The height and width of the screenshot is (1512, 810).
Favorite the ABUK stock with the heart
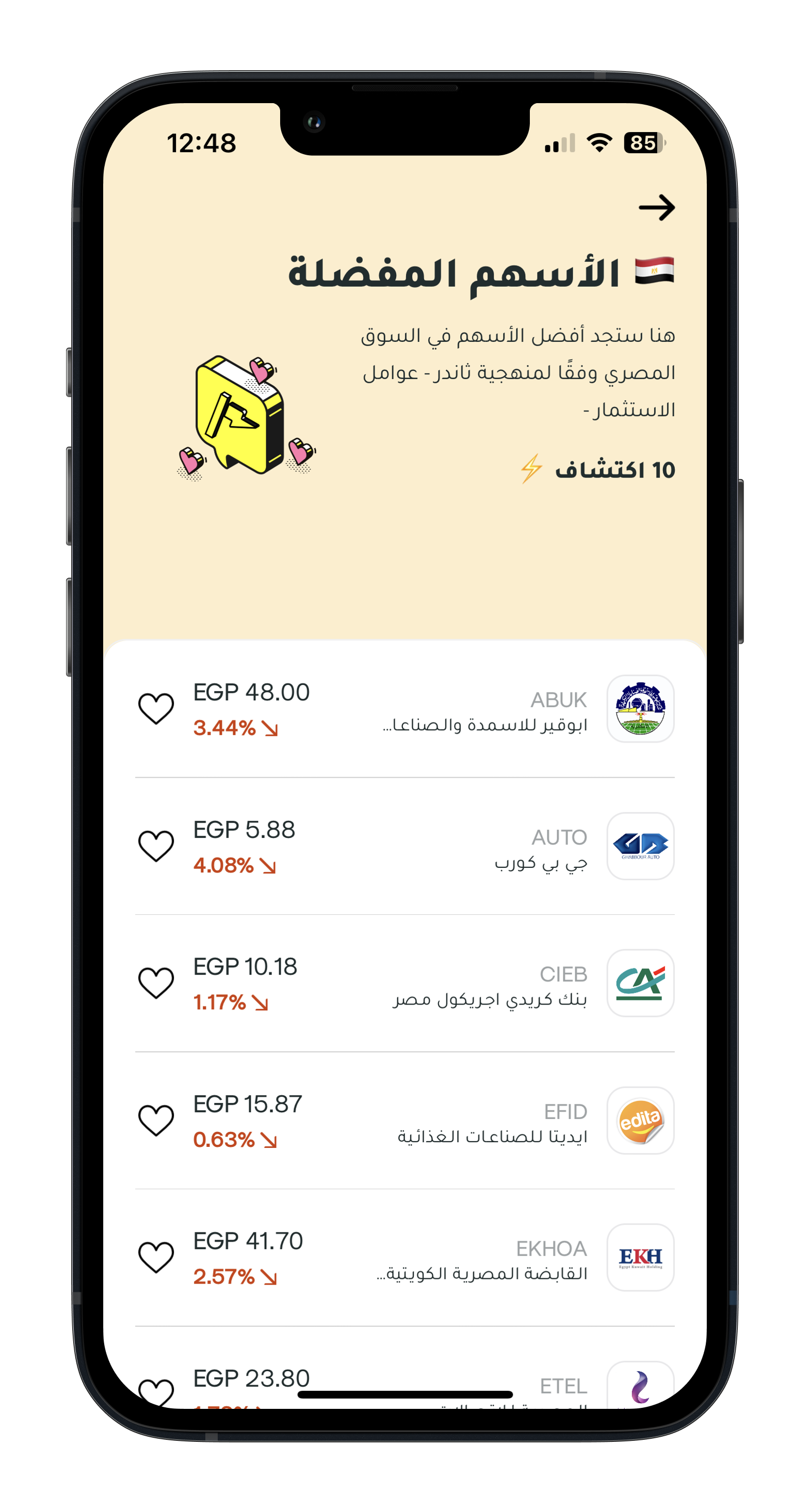click(156, 709)
